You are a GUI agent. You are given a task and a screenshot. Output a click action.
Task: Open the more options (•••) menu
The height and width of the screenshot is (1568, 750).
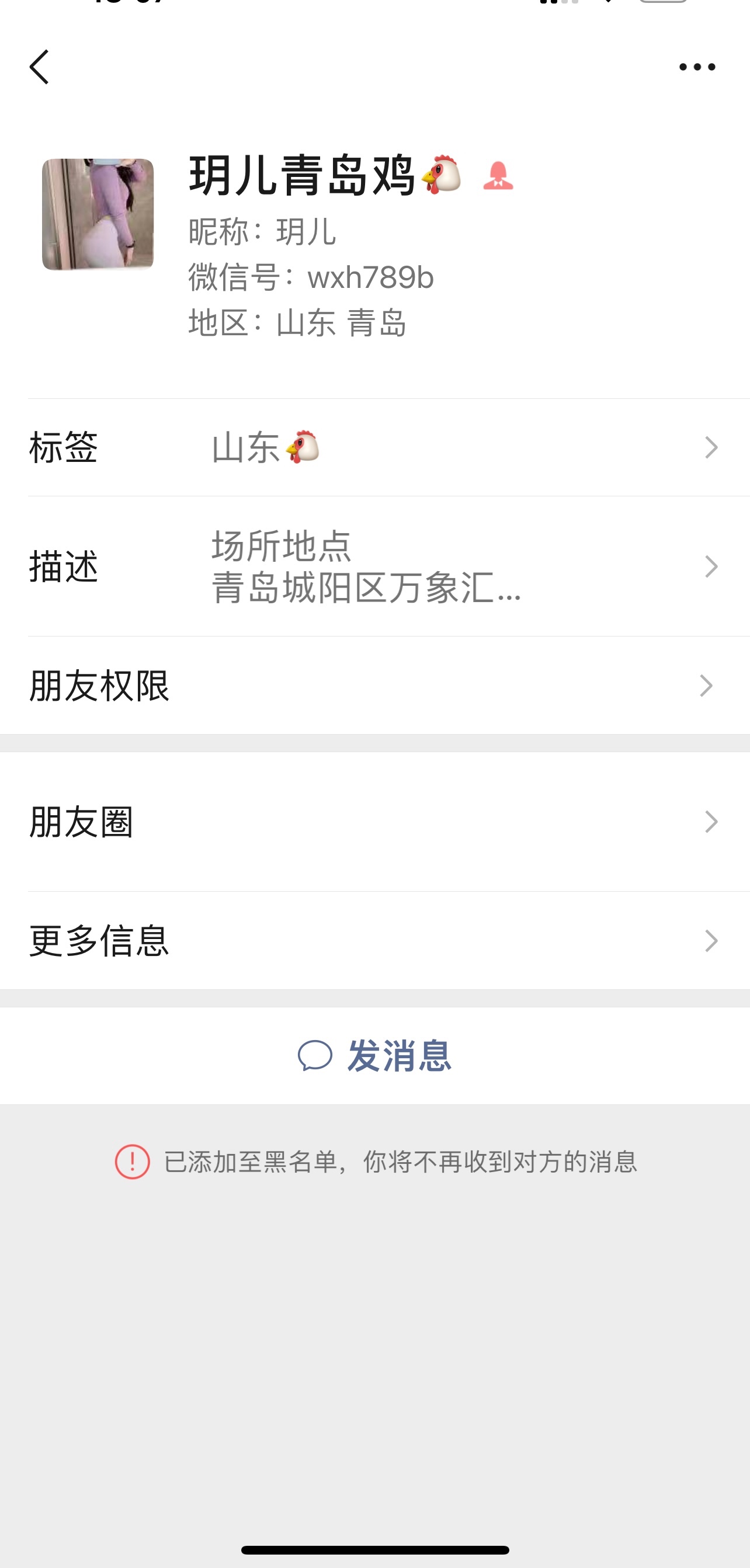click(697, 67)
